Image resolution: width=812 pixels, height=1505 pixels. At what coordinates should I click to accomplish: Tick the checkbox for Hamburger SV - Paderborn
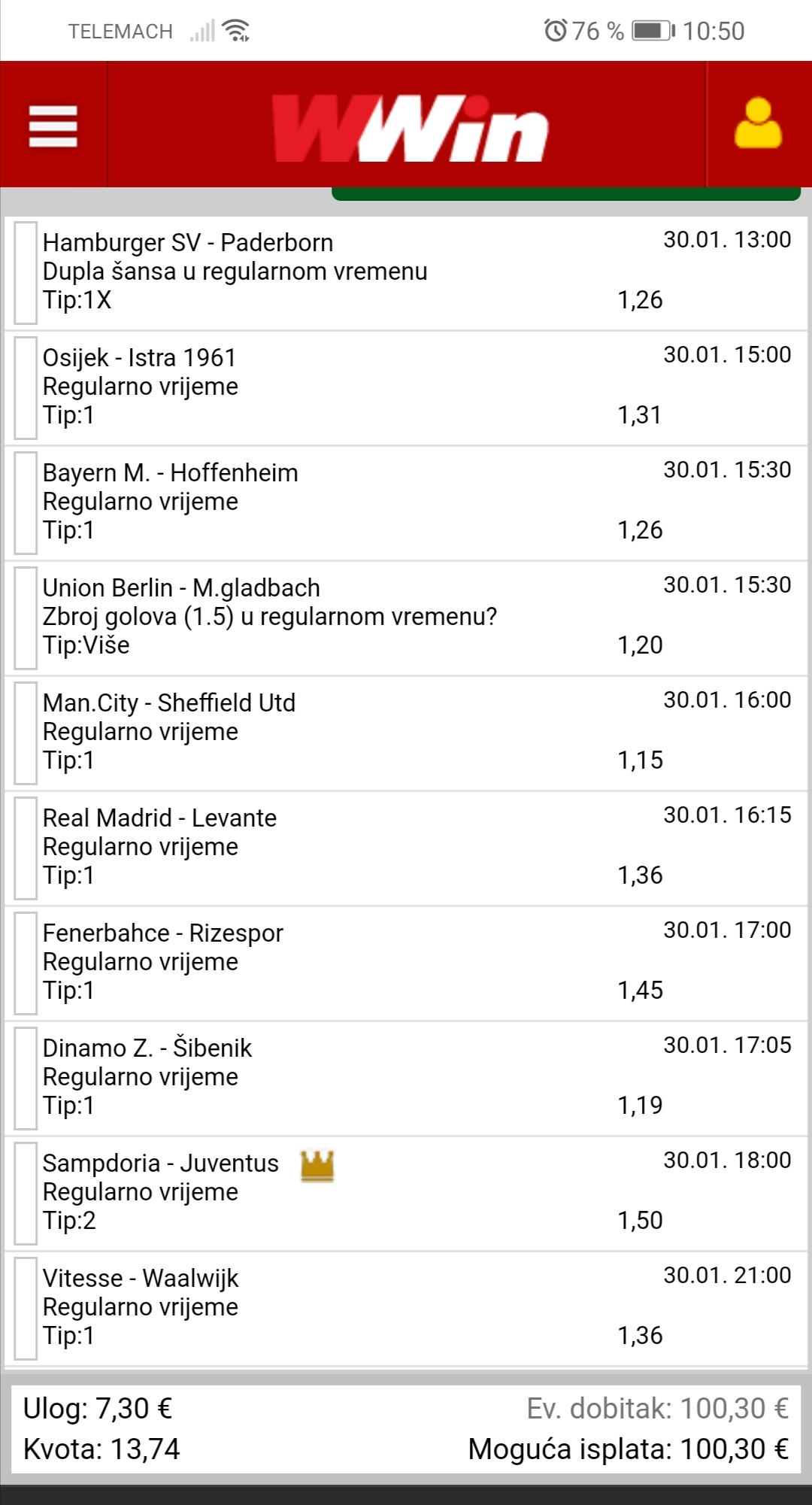tap(26, 272)
